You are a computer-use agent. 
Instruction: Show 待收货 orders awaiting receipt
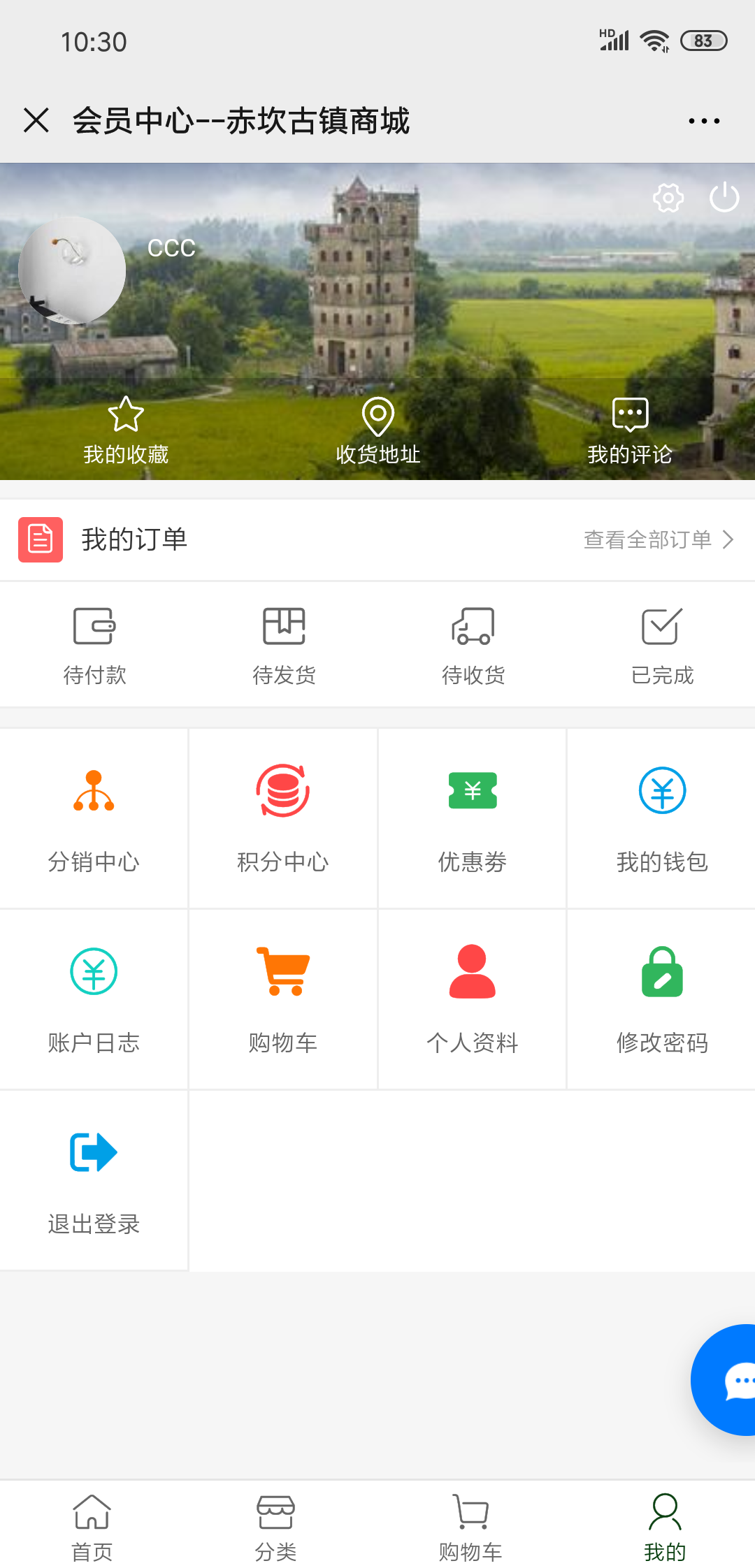coord(473,645)
